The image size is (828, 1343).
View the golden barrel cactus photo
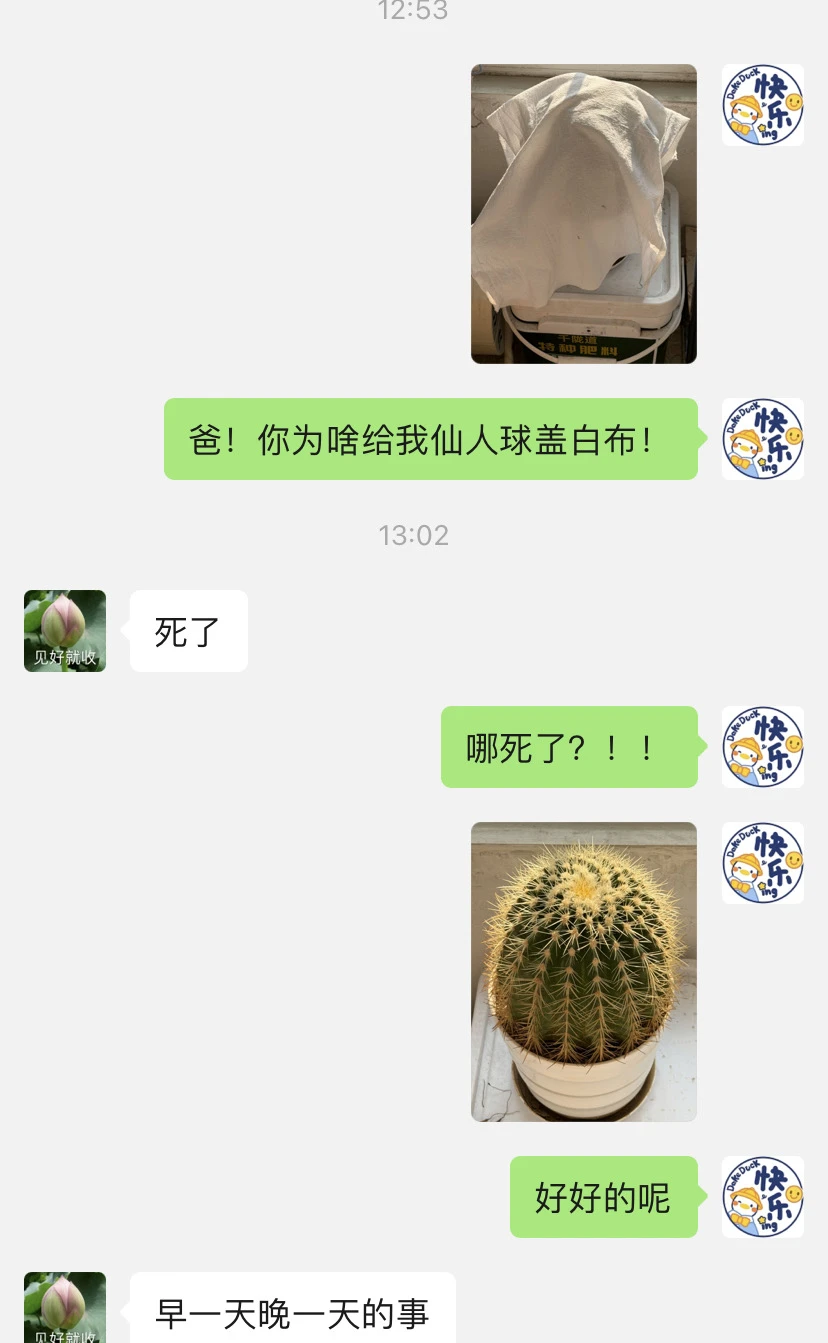[x=583, y=971]
